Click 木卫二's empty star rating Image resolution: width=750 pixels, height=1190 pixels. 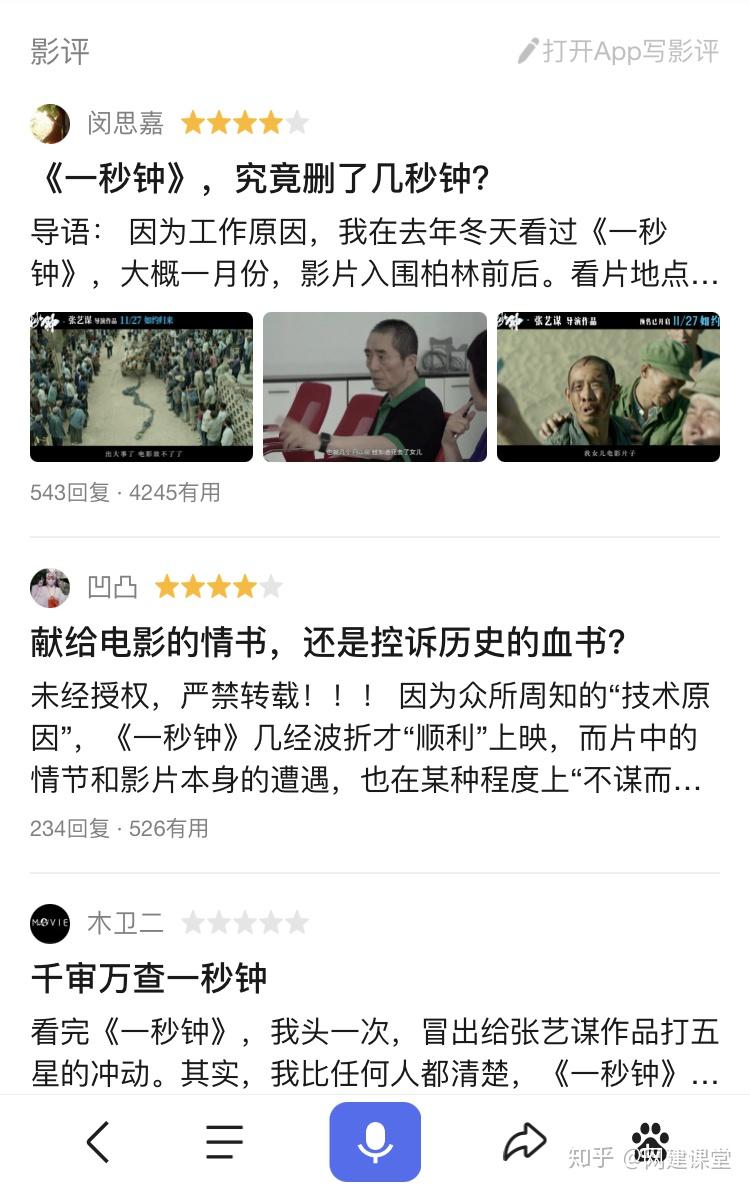[244, 923]
